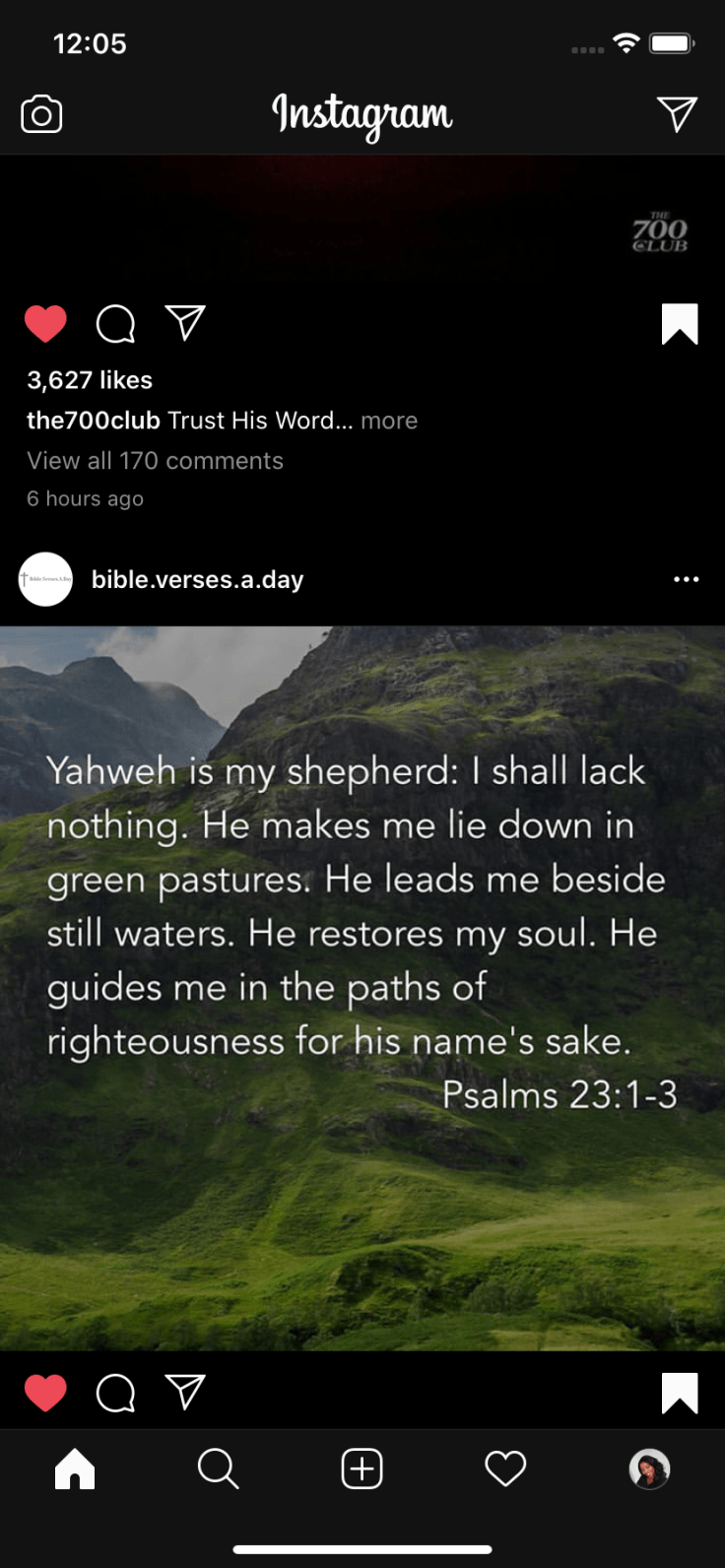The width and height of the screenshot is (725, 1568).
Task: Share the the700club post
Action: pyautogui.click(x=185, y=323)
